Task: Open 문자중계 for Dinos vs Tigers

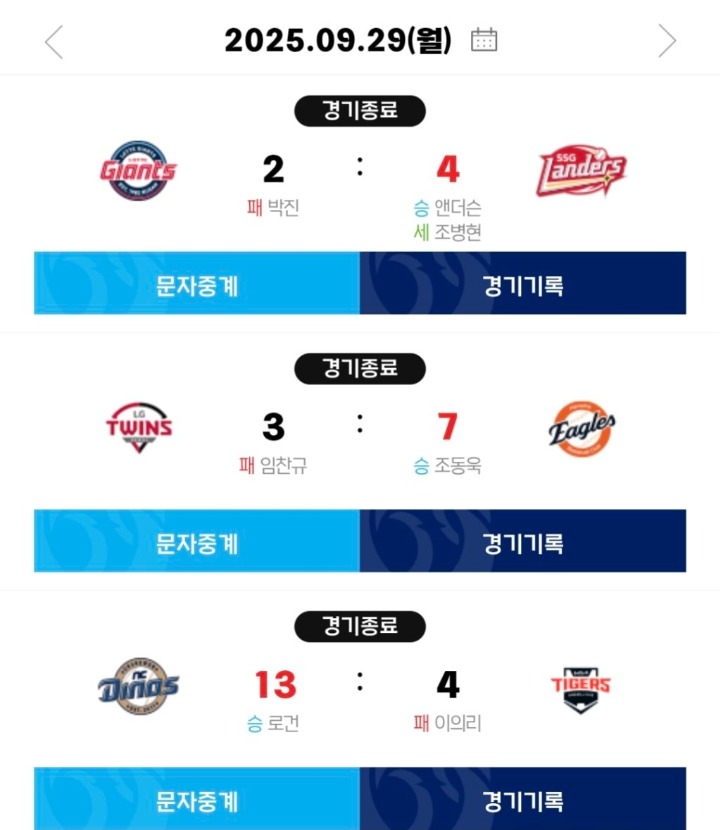Action: point(197,800)
